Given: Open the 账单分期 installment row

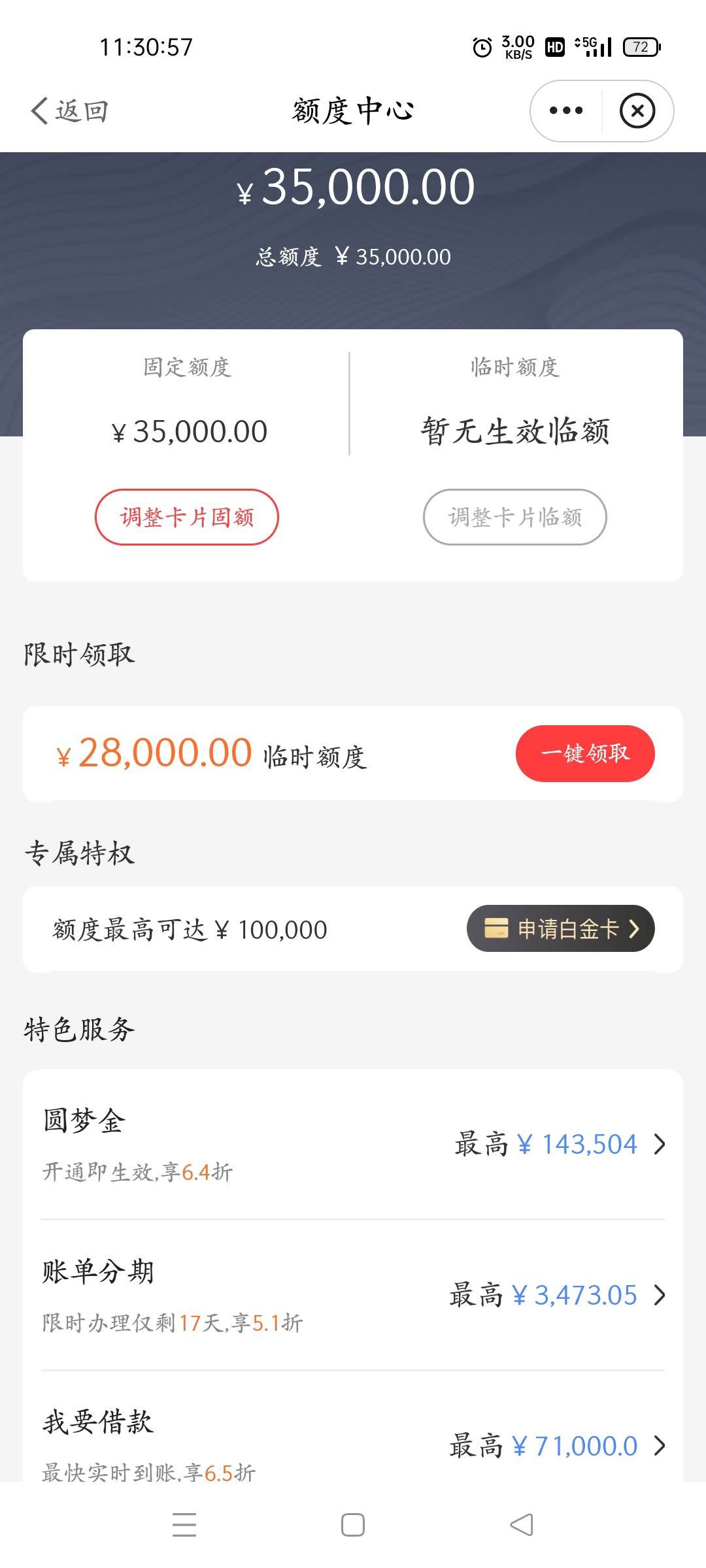Looking at the screenshot, I should (x=353, y=1295).
